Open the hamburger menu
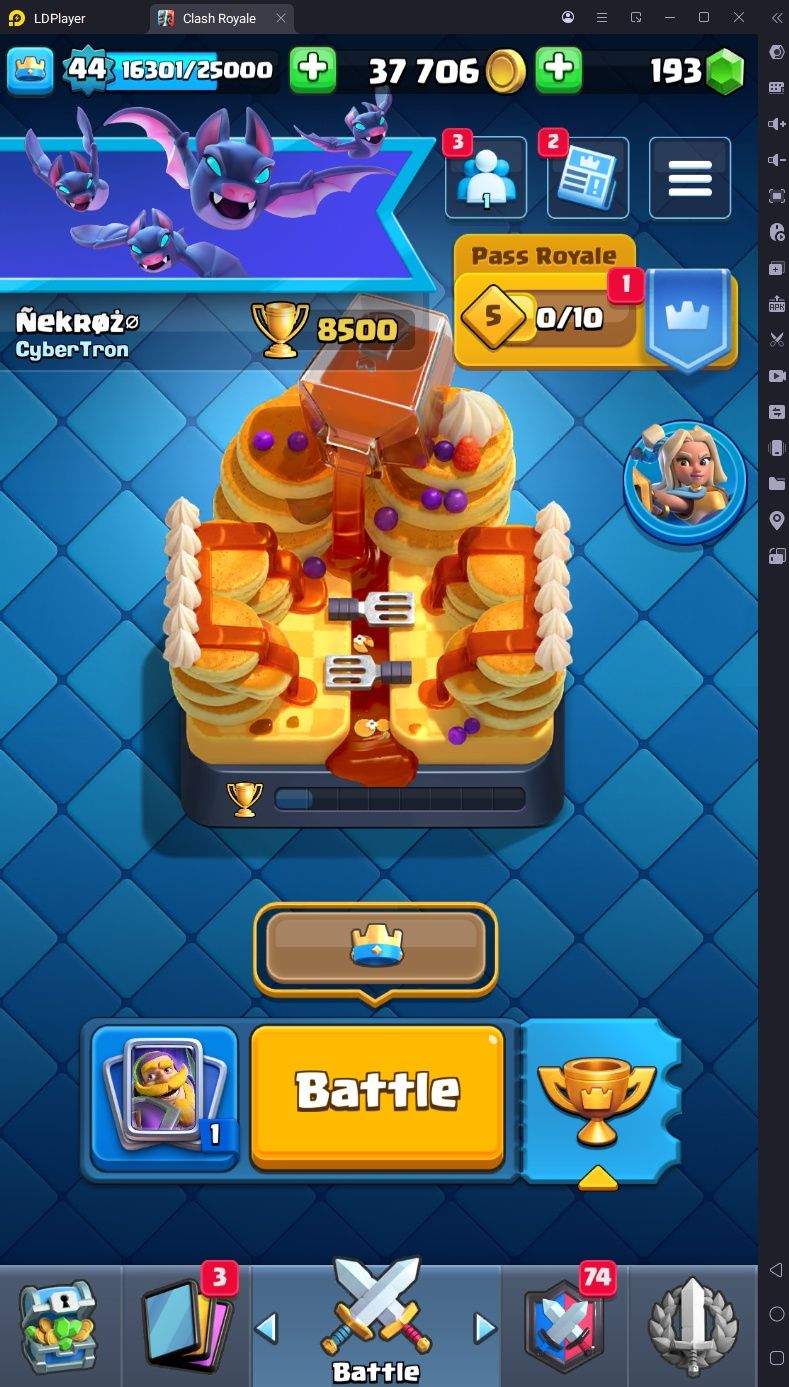Screen dimensions: 789x1387 (x=690, y=178)
